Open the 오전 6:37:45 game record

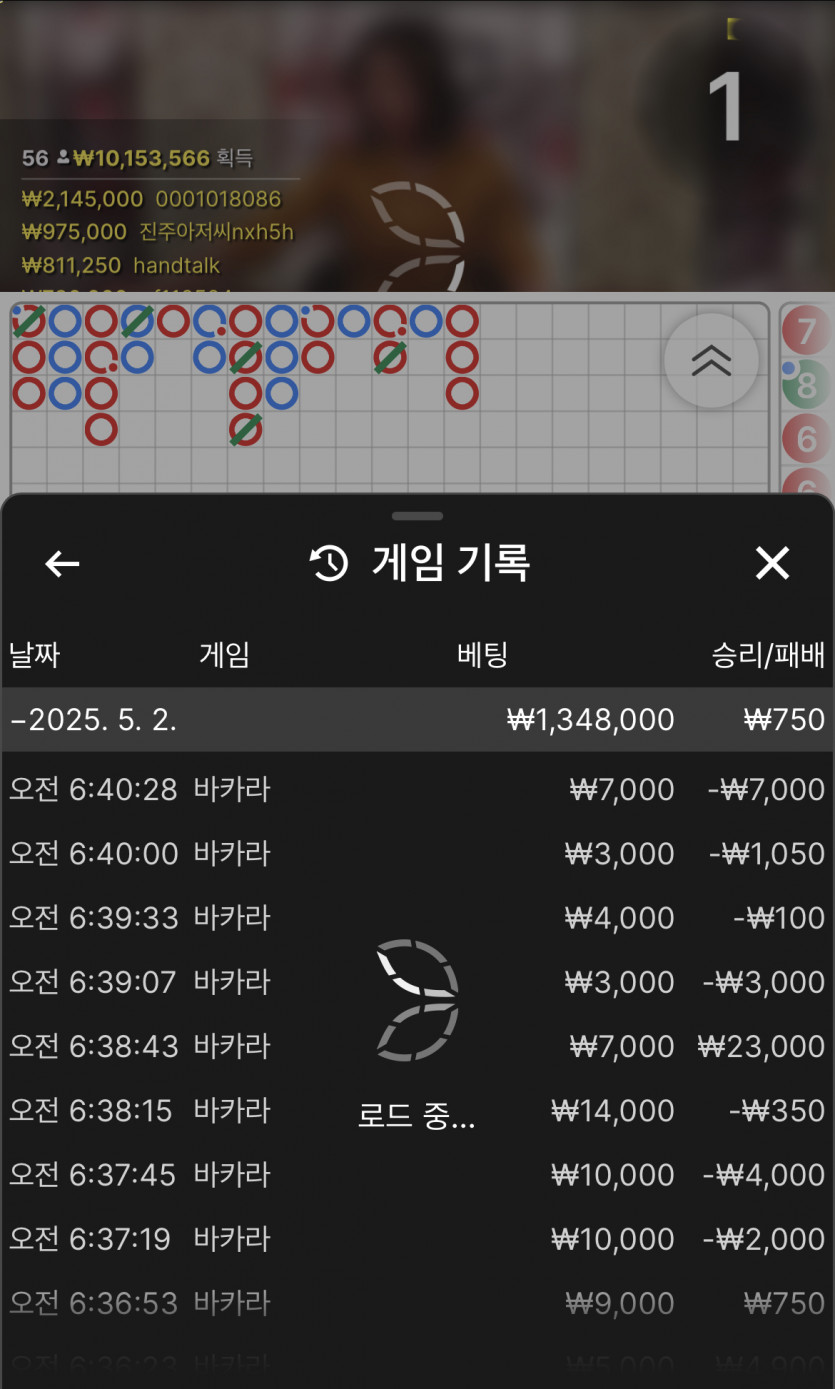[x=417, y=1175]
